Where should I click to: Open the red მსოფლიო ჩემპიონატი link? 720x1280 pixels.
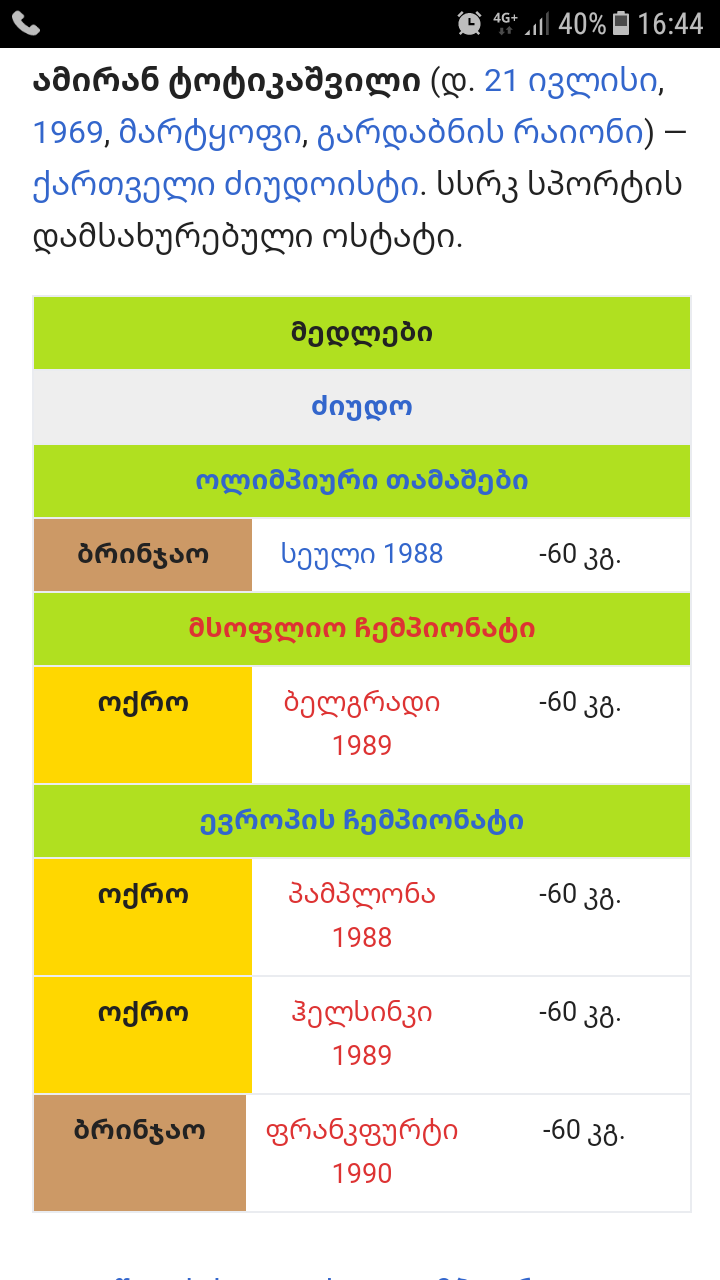361,628
